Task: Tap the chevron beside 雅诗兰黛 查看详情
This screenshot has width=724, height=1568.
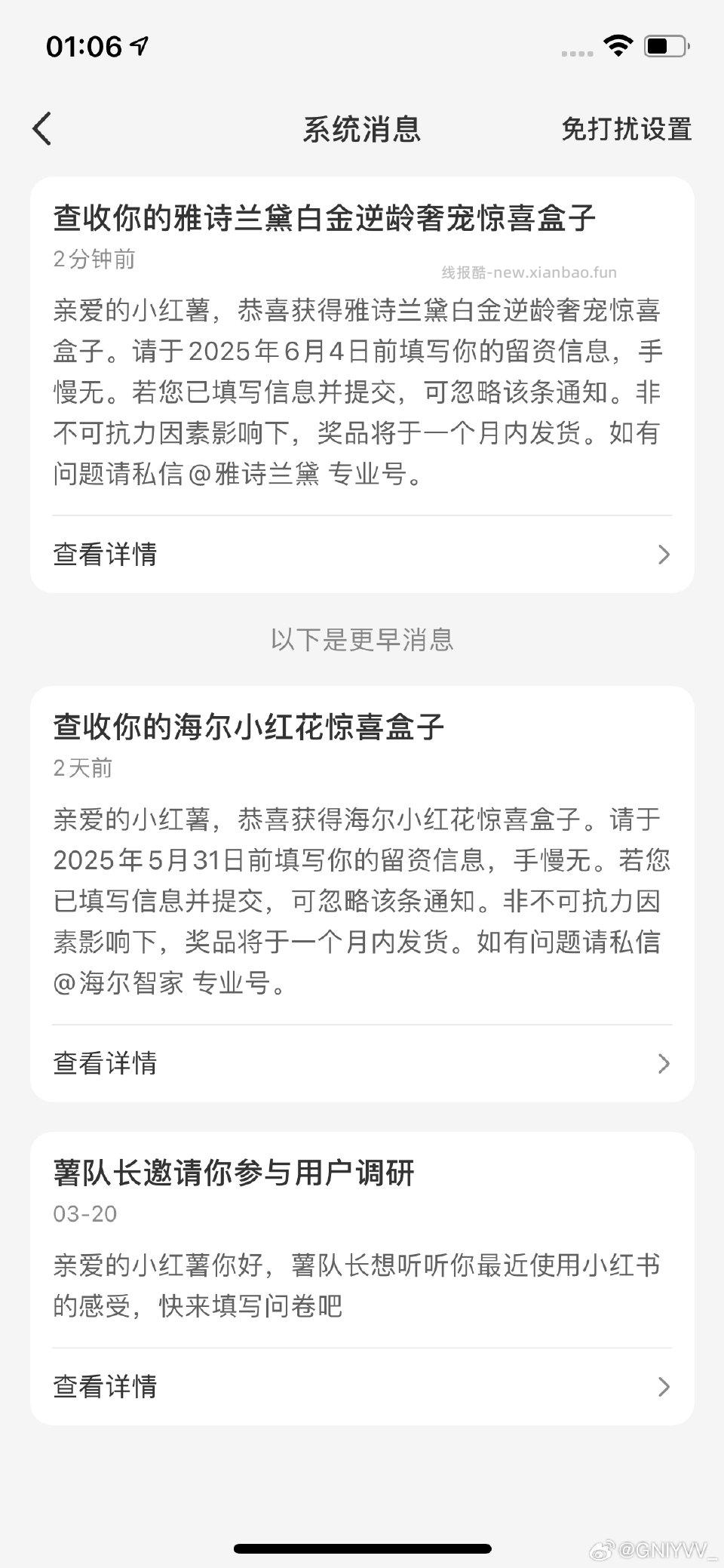Action: tap(664, 554)
